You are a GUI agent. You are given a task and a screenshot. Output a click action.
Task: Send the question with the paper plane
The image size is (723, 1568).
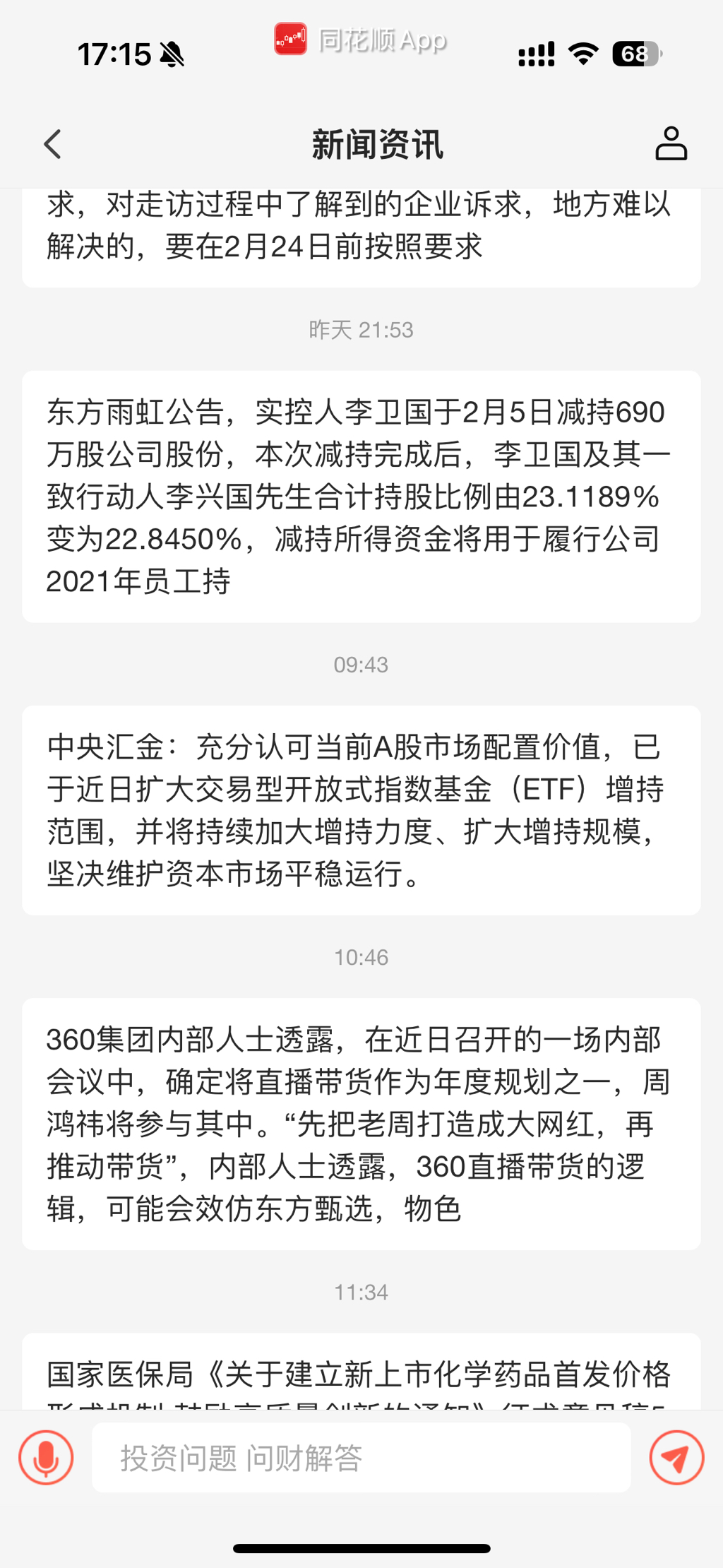point(676,1458)
